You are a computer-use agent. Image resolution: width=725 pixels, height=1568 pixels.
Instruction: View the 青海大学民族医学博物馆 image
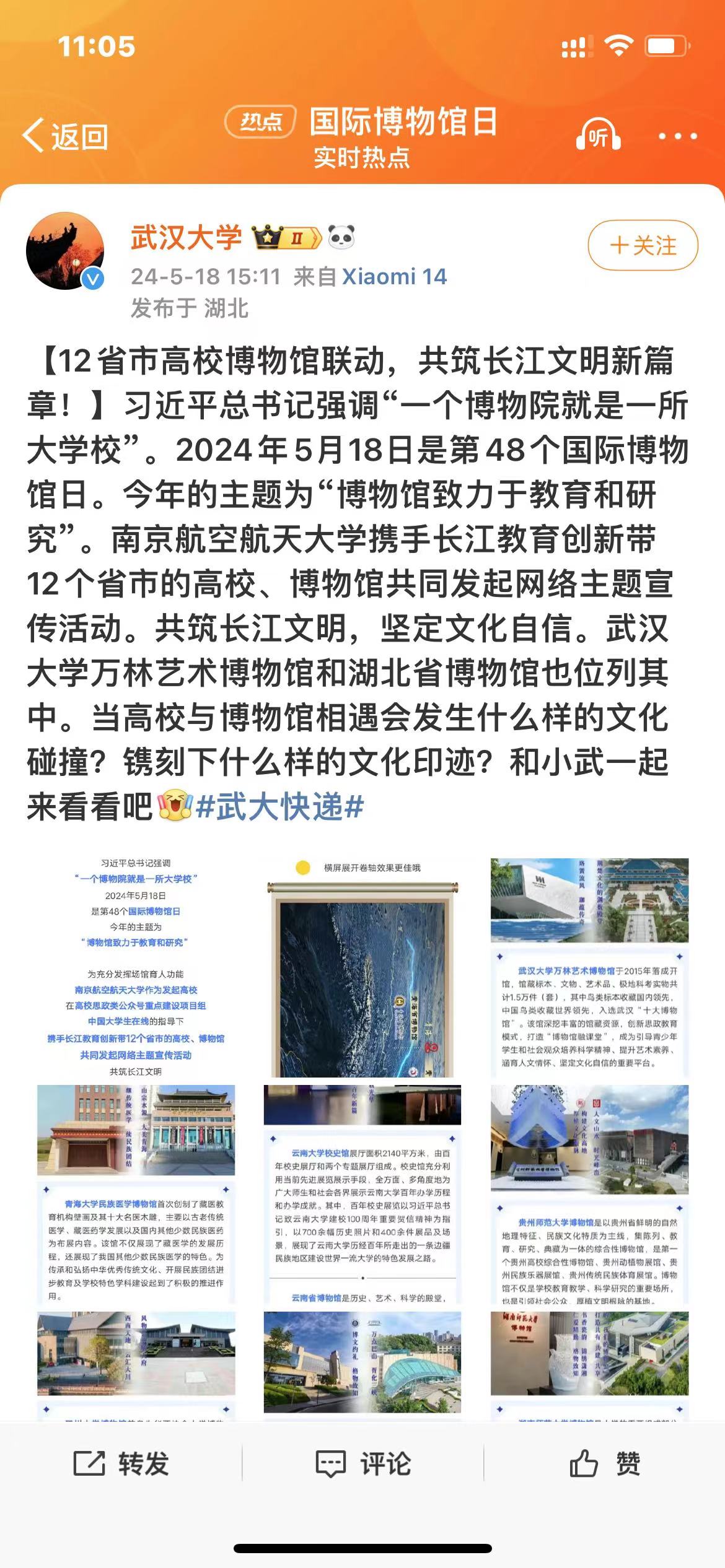[x=136, y=1194]
